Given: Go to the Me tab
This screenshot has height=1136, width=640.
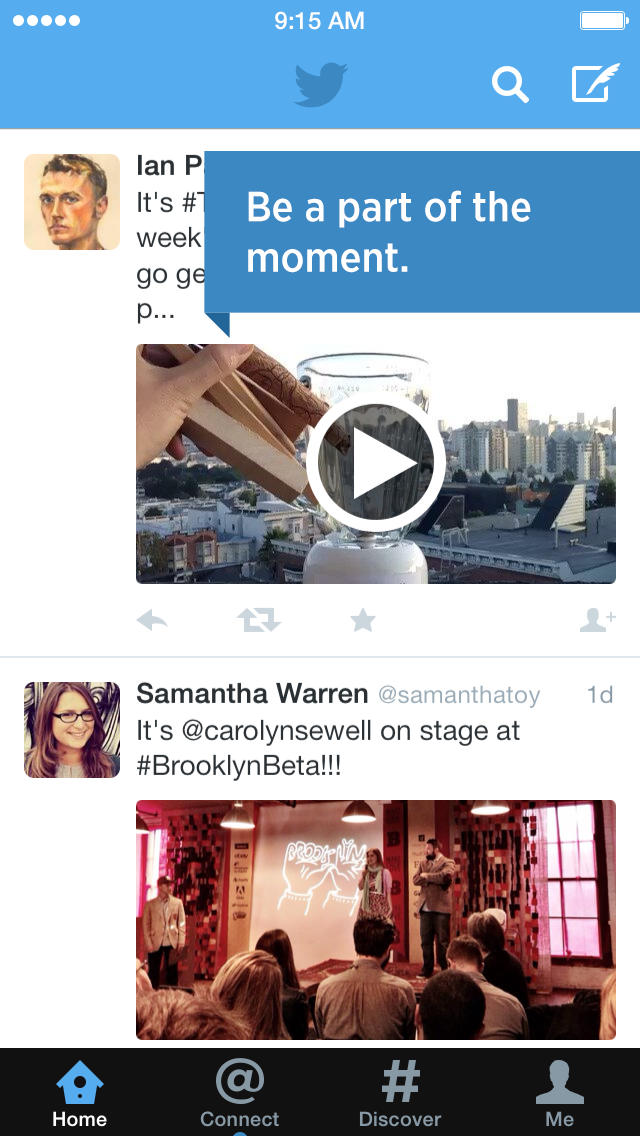Looking at the screenshot, I should click(x=560, y=1092).
